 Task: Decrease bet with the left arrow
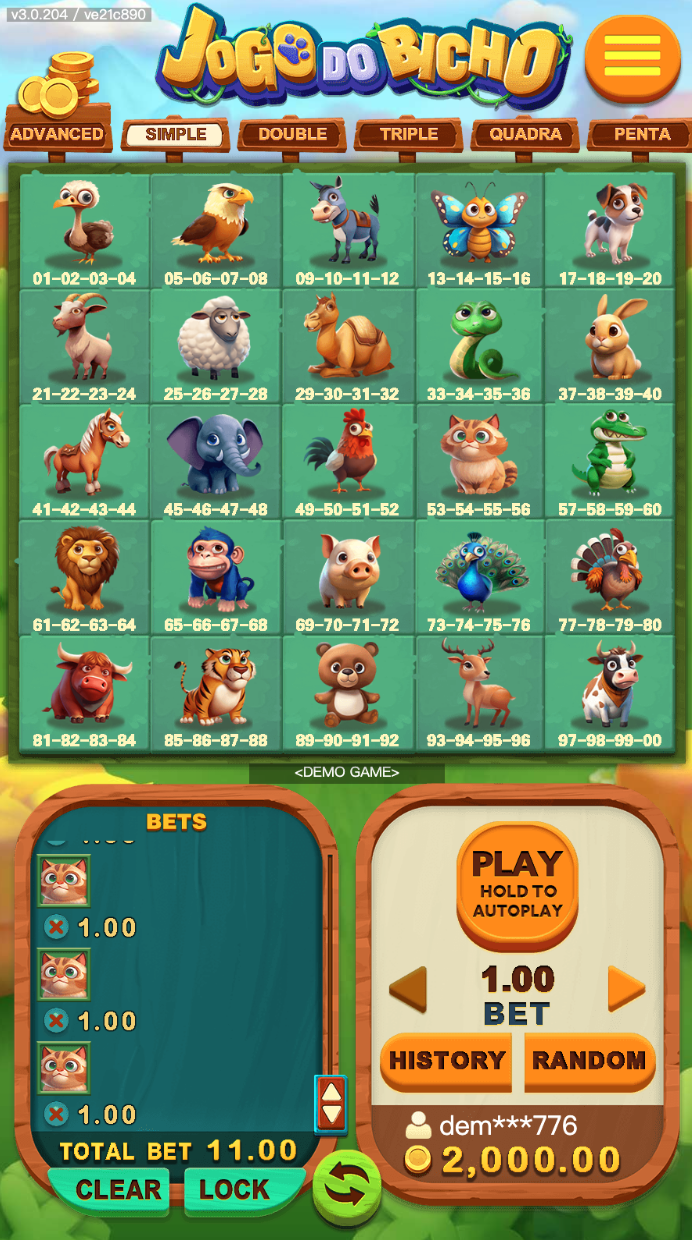tap(408, 990)
